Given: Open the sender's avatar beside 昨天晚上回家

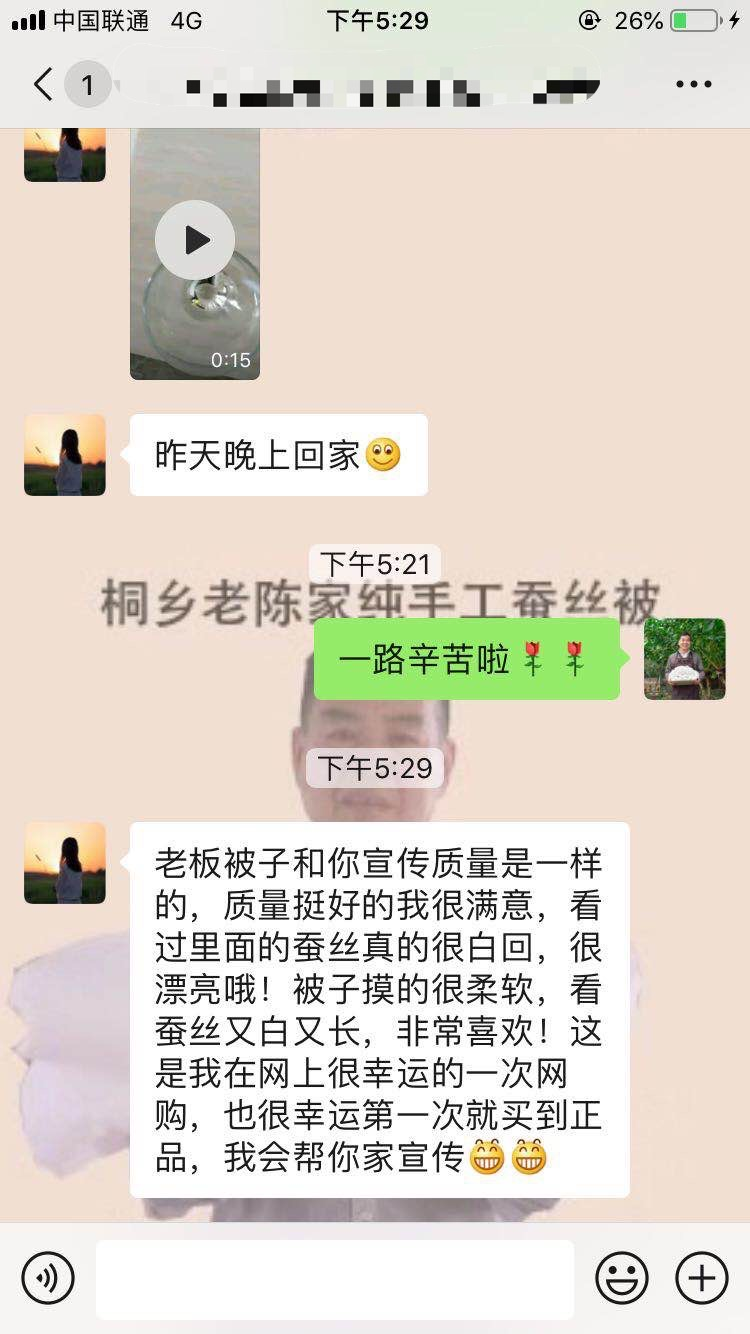Looking at the screenshot, I should (65, 455).
